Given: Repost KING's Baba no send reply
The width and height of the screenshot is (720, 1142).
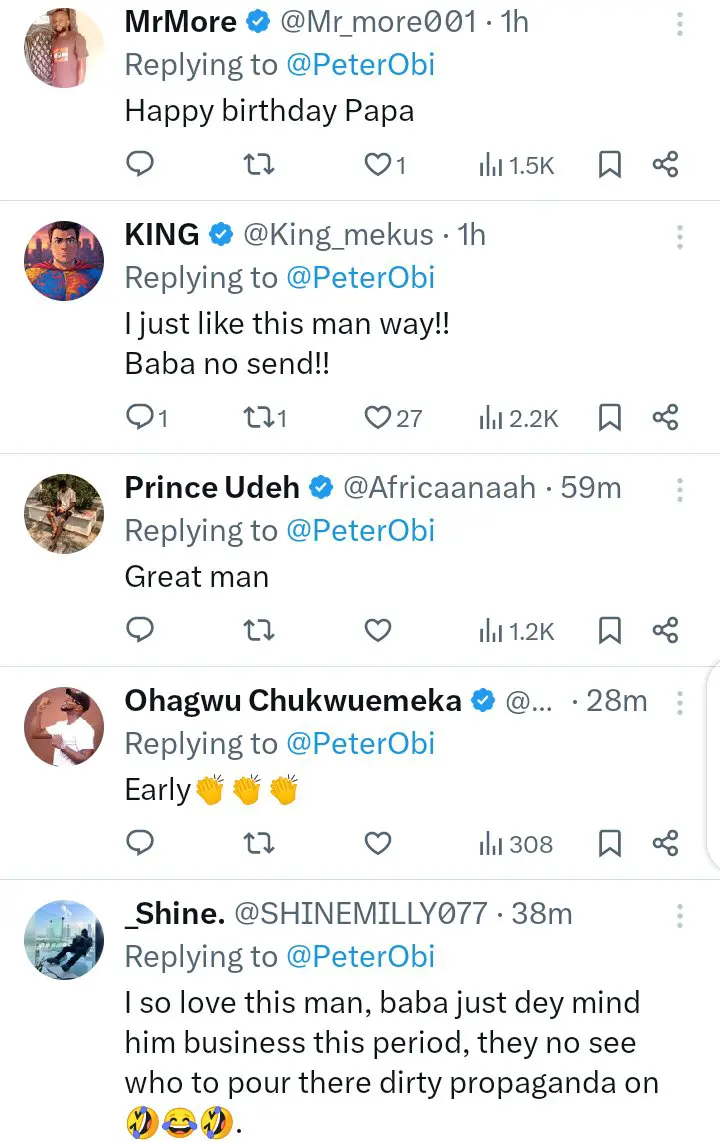Looking at the screenshot, I should click(x=259, y=416).
